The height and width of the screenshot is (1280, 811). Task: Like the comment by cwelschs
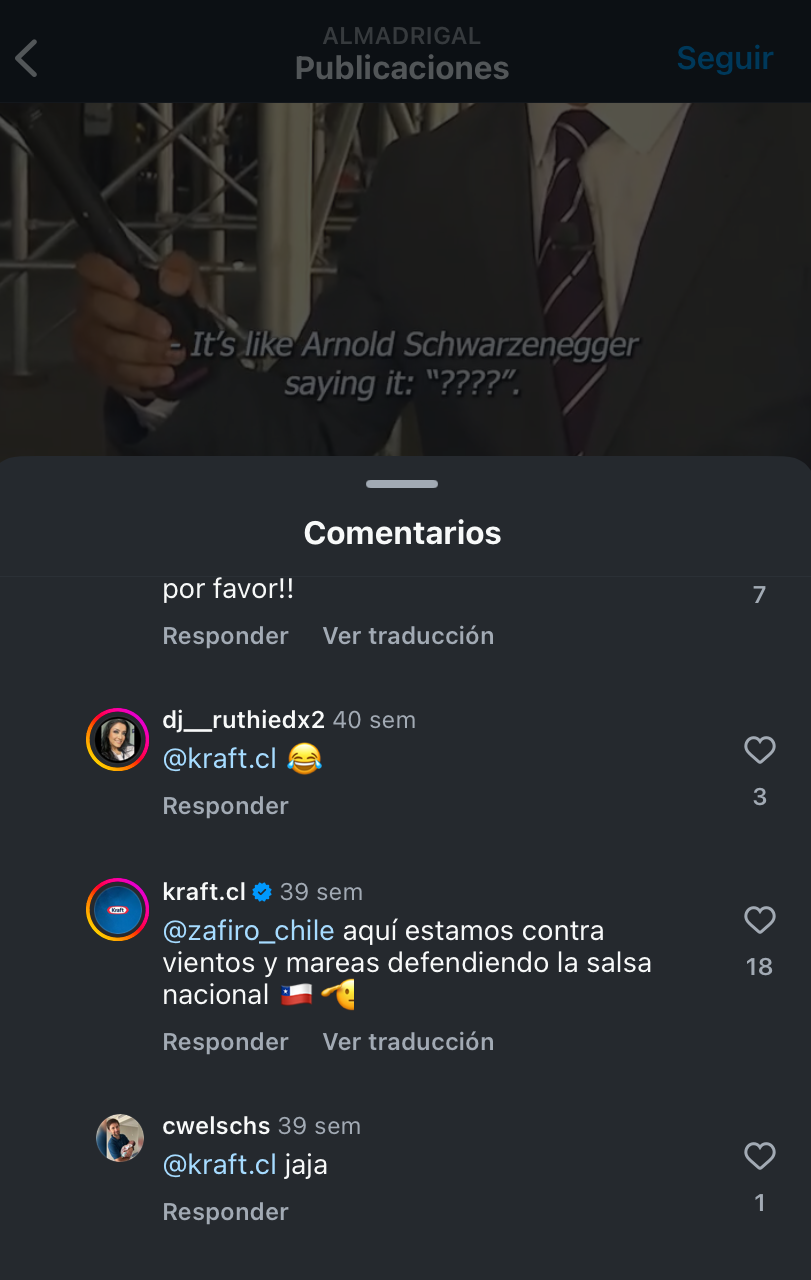(x=760, y=1157)
